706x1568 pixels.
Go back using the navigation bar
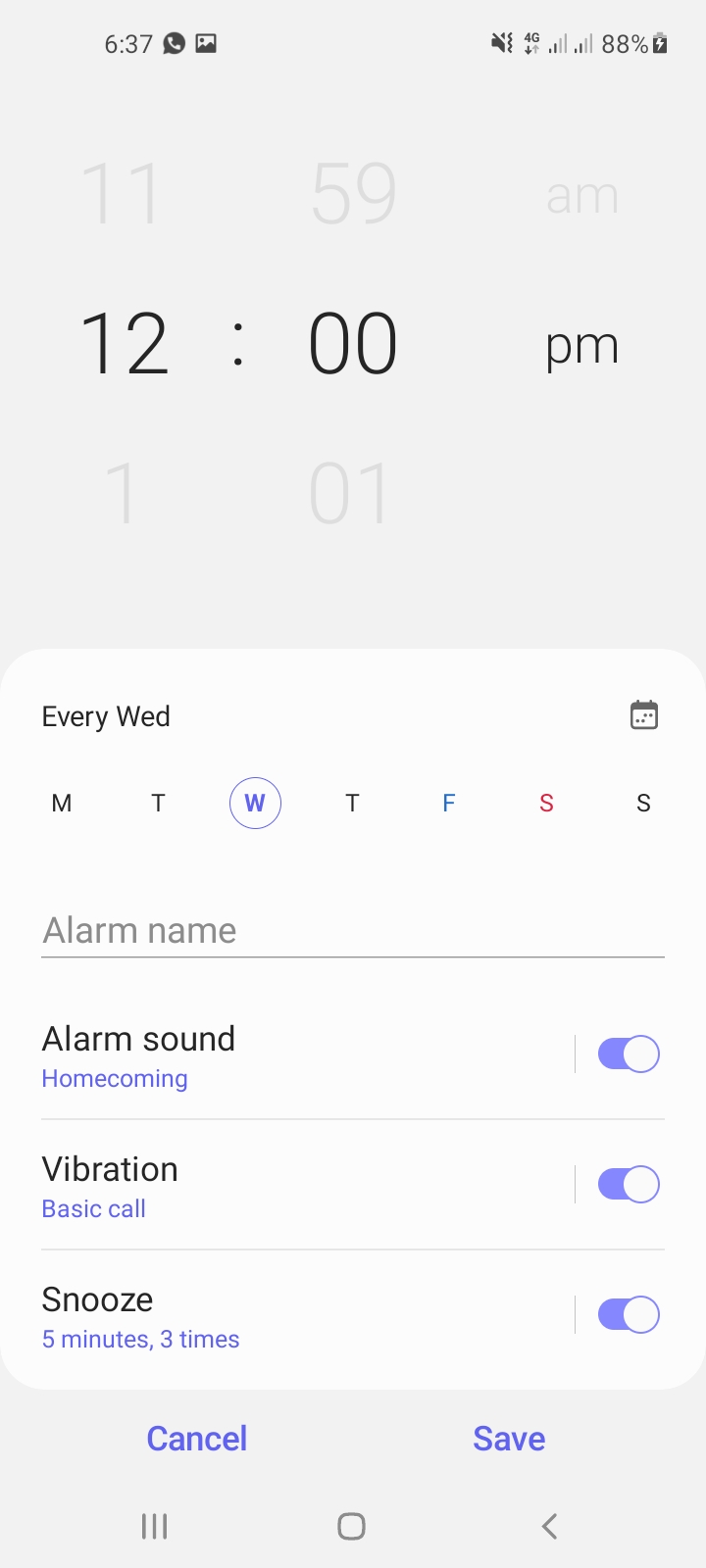tap(549, 1526)
